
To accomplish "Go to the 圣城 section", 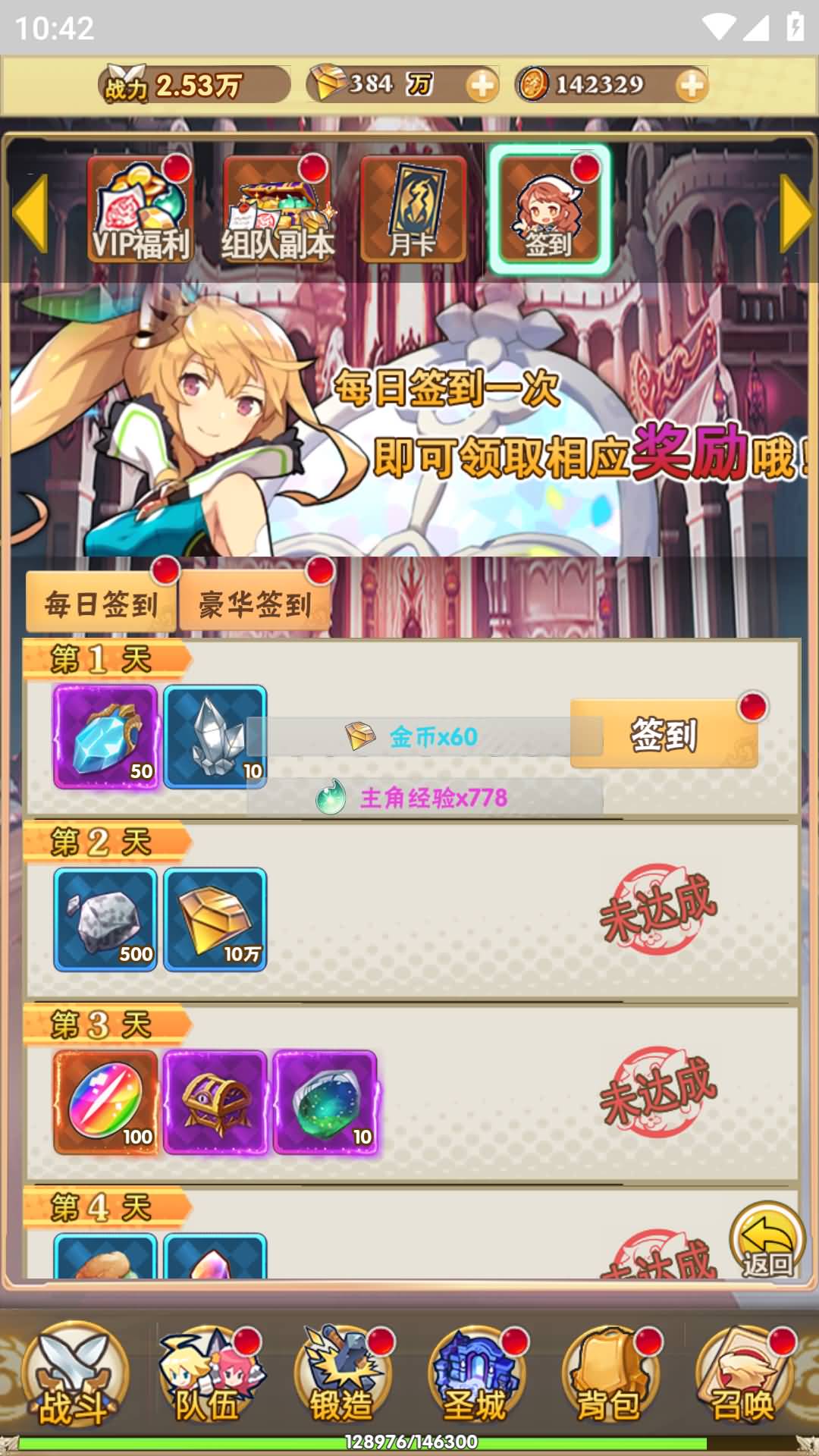I will (476, 1376).
